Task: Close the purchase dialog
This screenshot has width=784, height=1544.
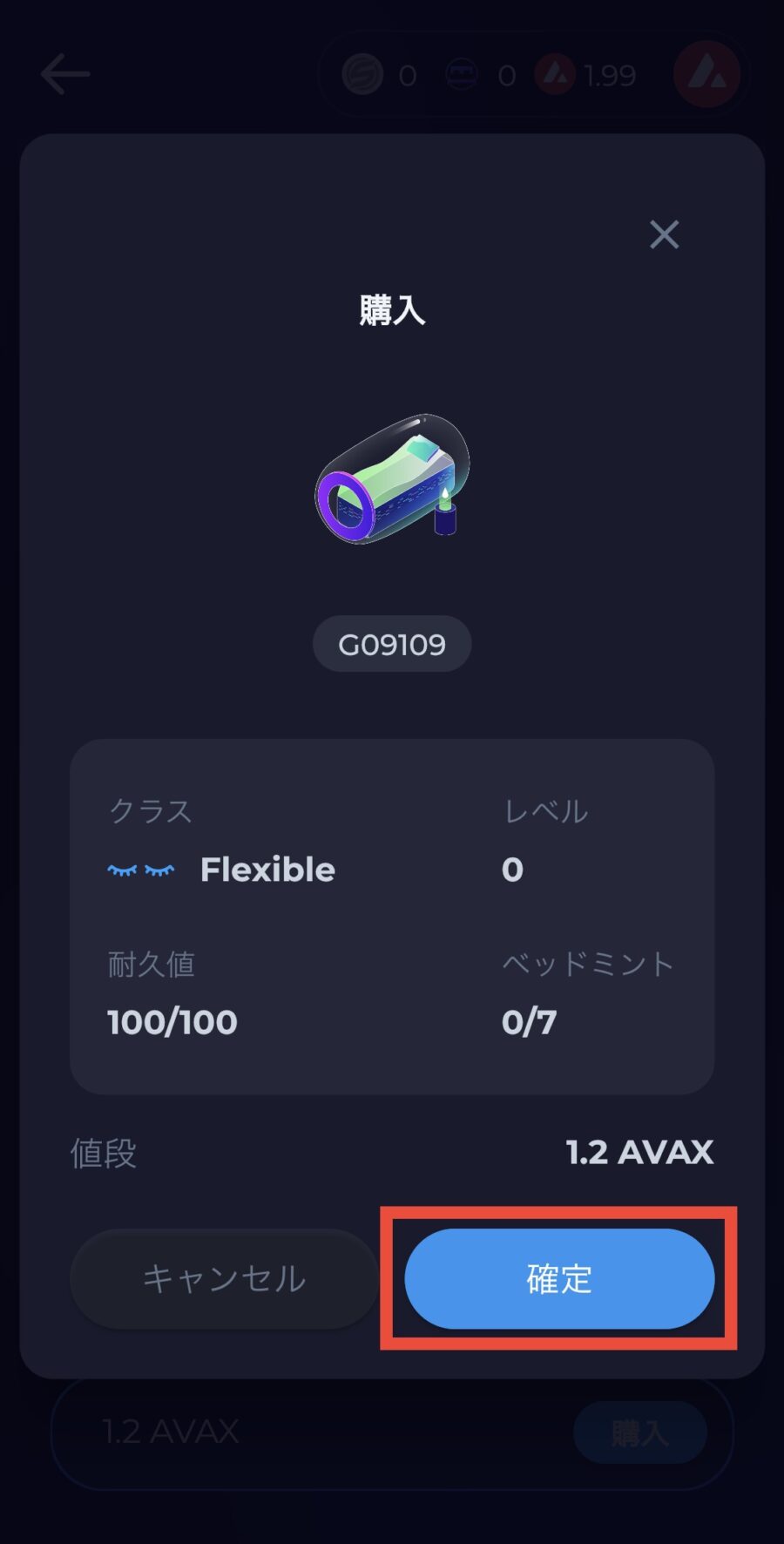Action: tap(664, 234)
